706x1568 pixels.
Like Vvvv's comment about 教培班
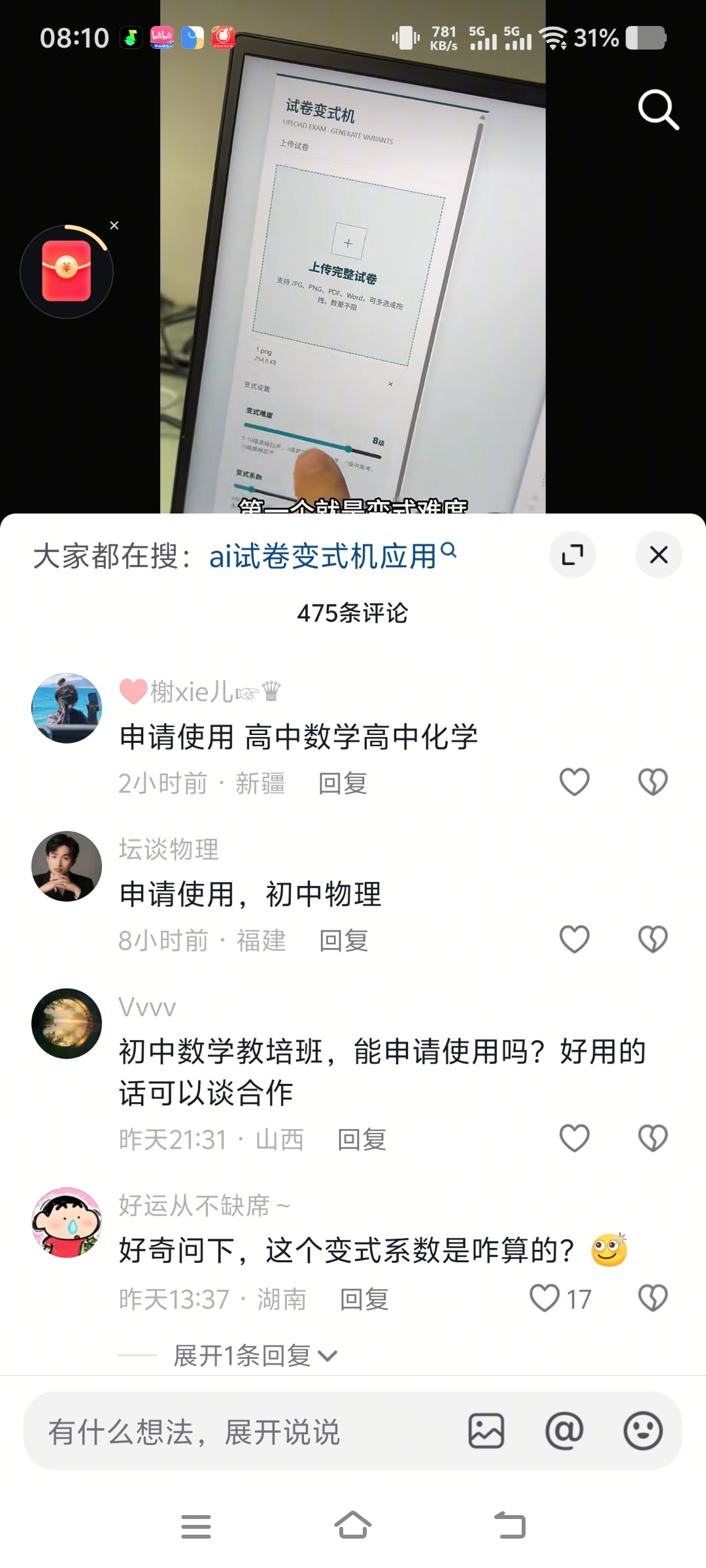tap(575, 1137)
